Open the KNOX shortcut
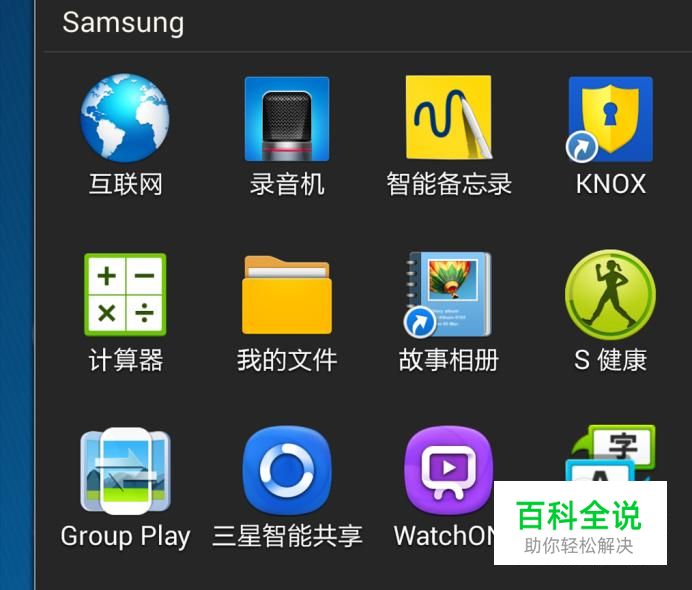The height and width of the screenshot is (590, 692). (x=610, y=120)
